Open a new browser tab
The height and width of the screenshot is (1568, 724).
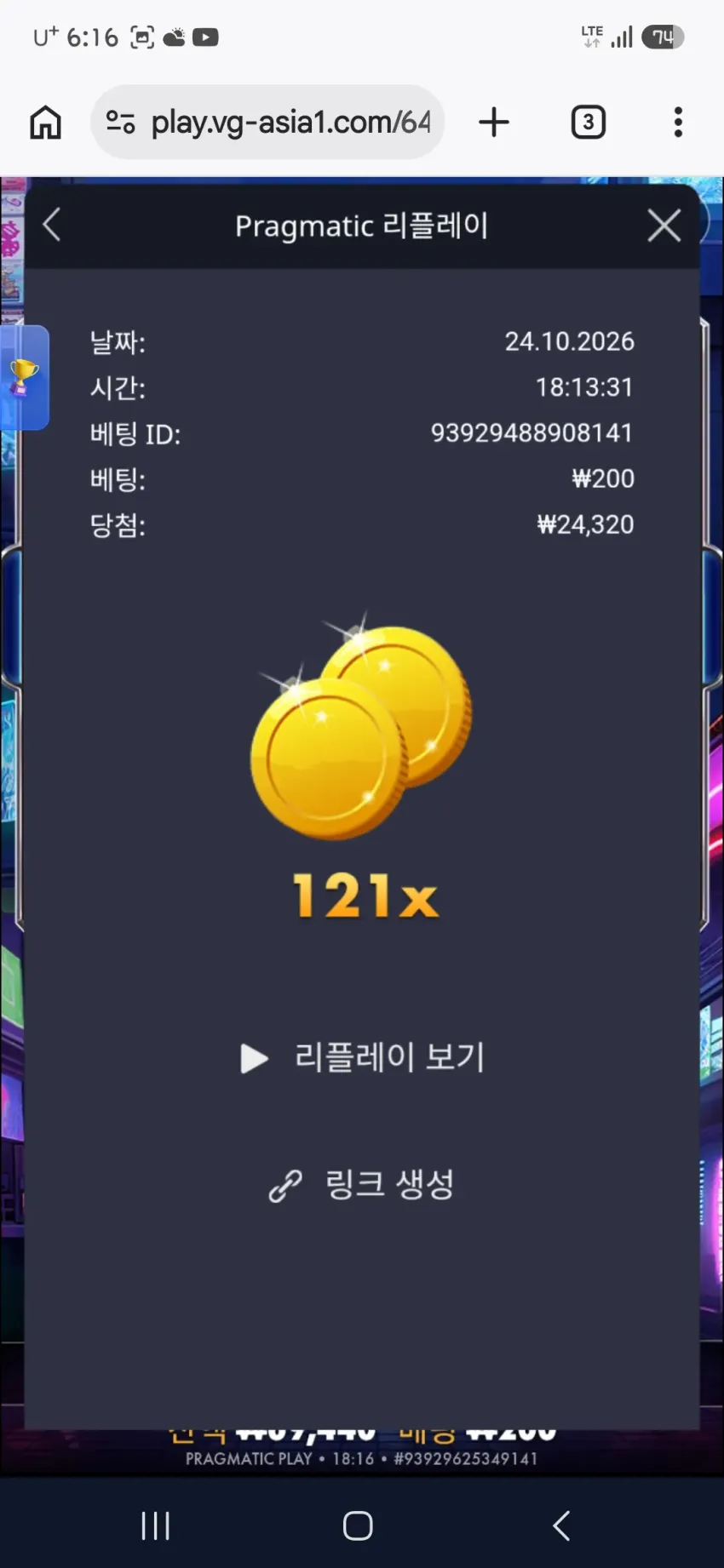click(494, 123)
